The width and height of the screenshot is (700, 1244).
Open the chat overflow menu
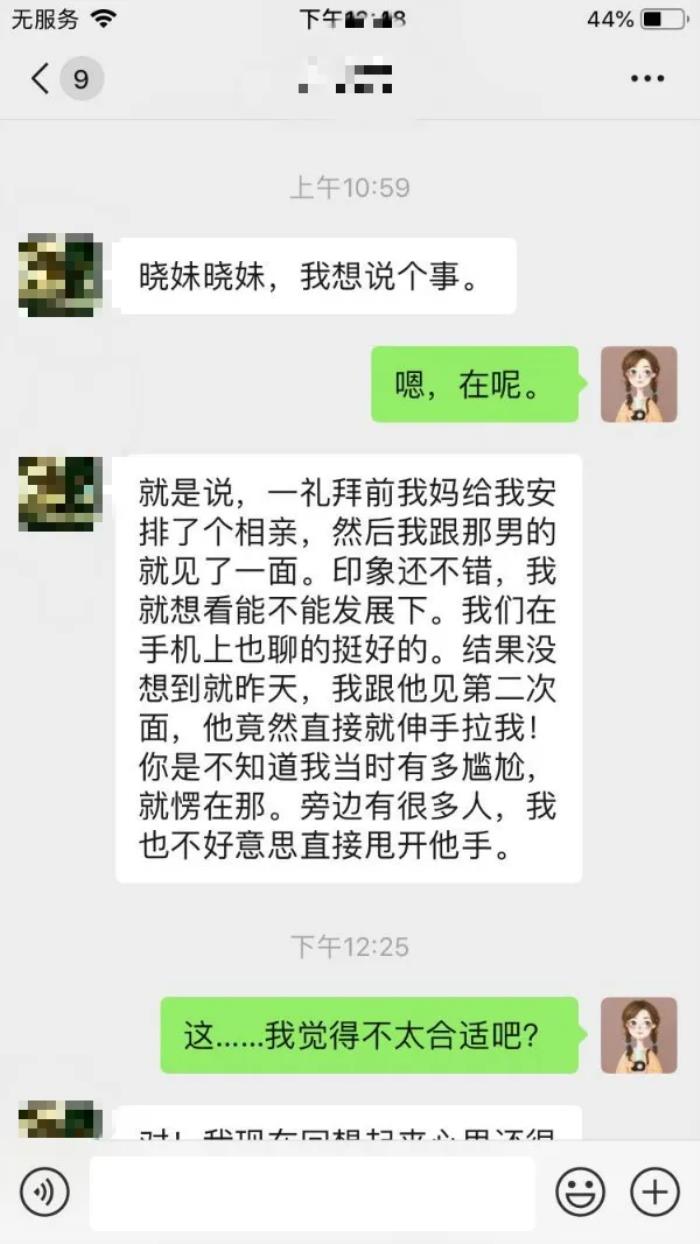[x=646, y=79]
